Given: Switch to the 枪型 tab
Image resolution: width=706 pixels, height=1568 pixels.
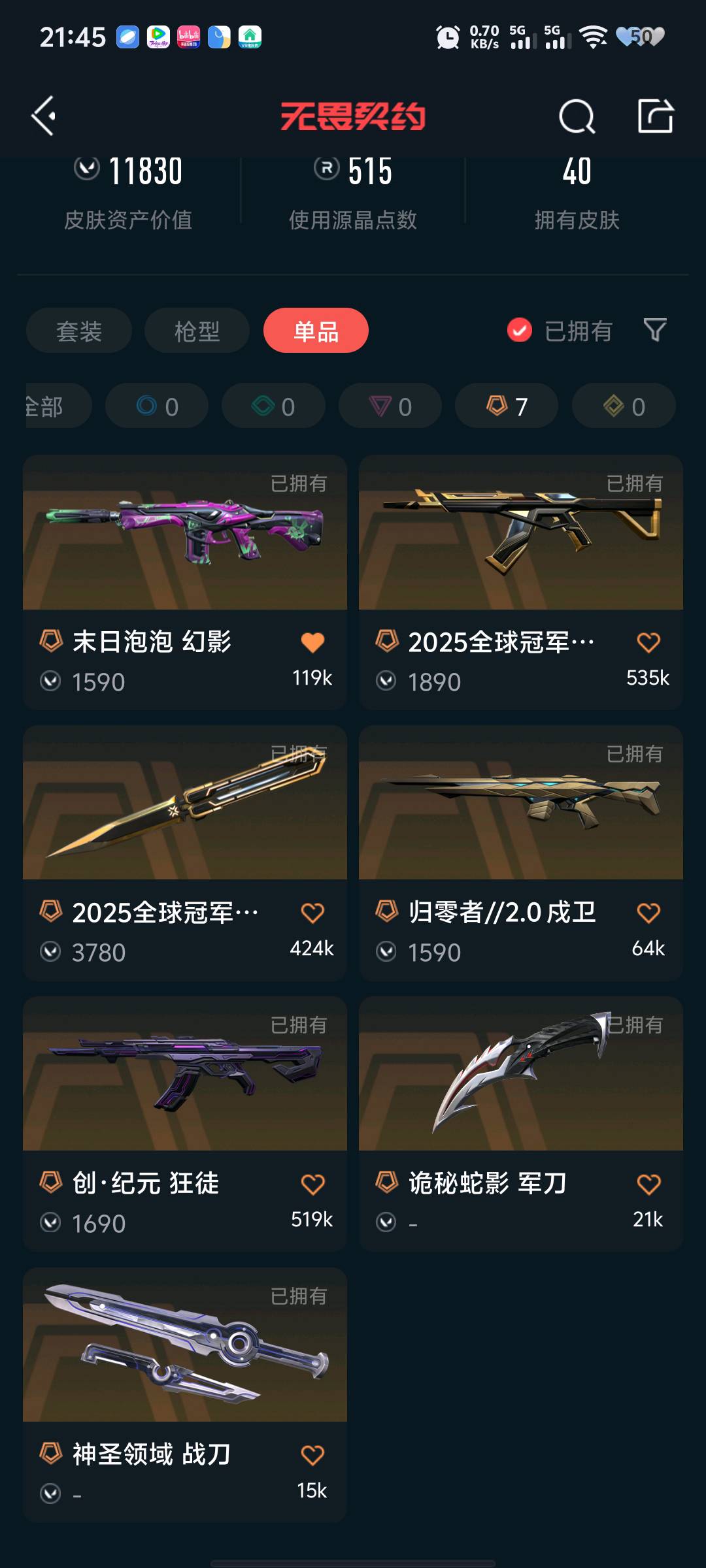Looking at the screenshot, I should tap(197, 331).
